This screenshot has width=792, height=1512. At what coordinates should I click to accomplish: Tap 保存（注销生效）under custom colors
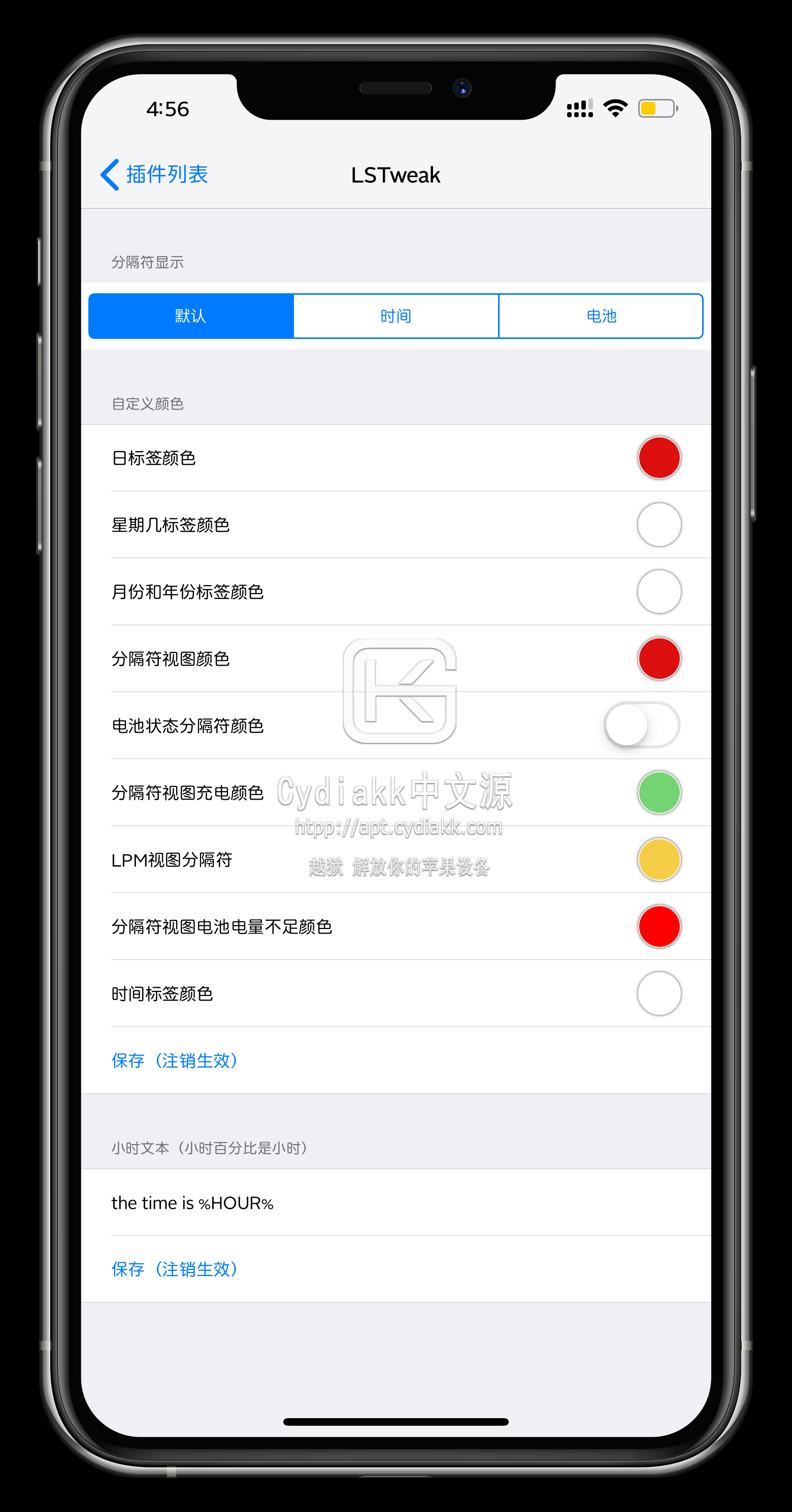[174, 1060]
